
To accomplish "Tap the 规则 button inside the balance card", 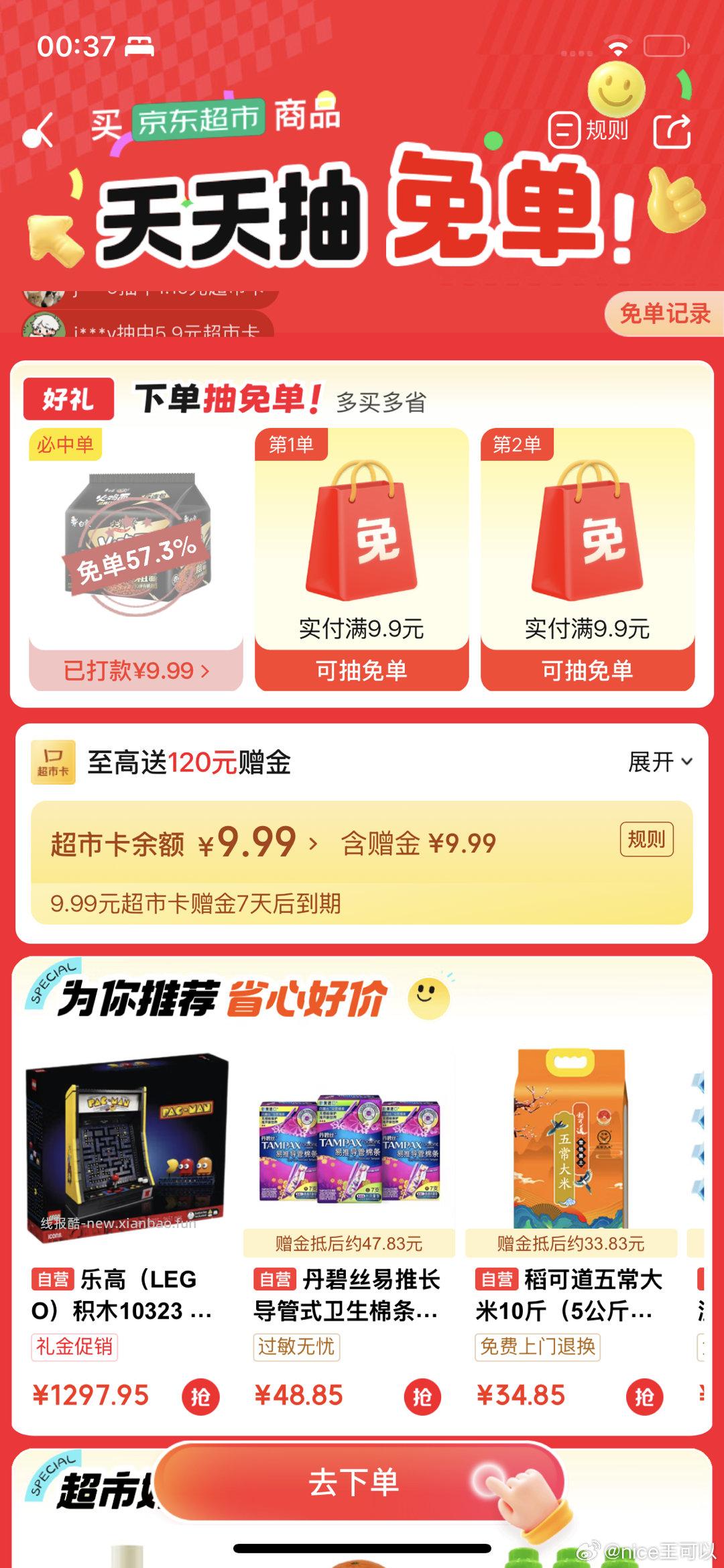I will (644, 838).
